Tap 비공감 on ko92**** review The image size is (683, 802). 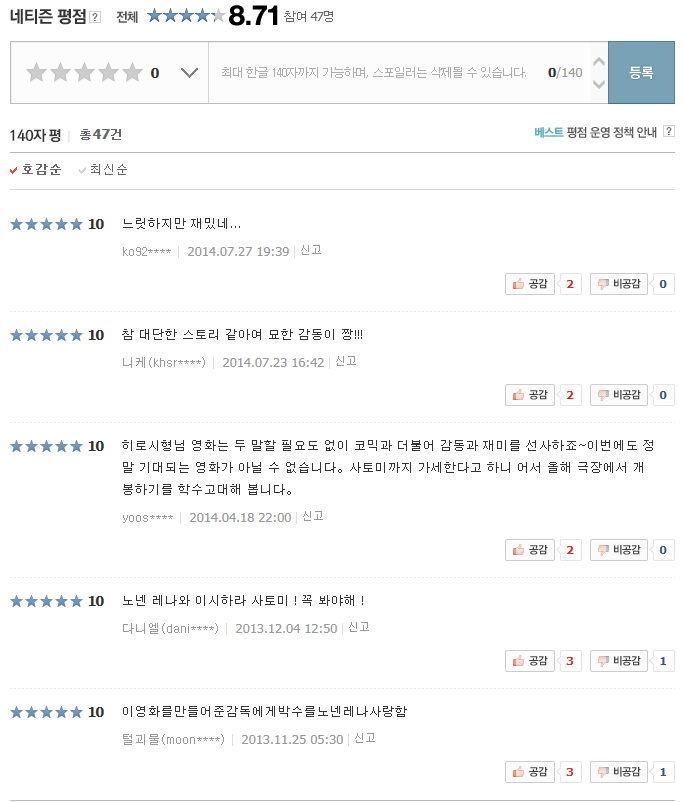tap(619, 284)
